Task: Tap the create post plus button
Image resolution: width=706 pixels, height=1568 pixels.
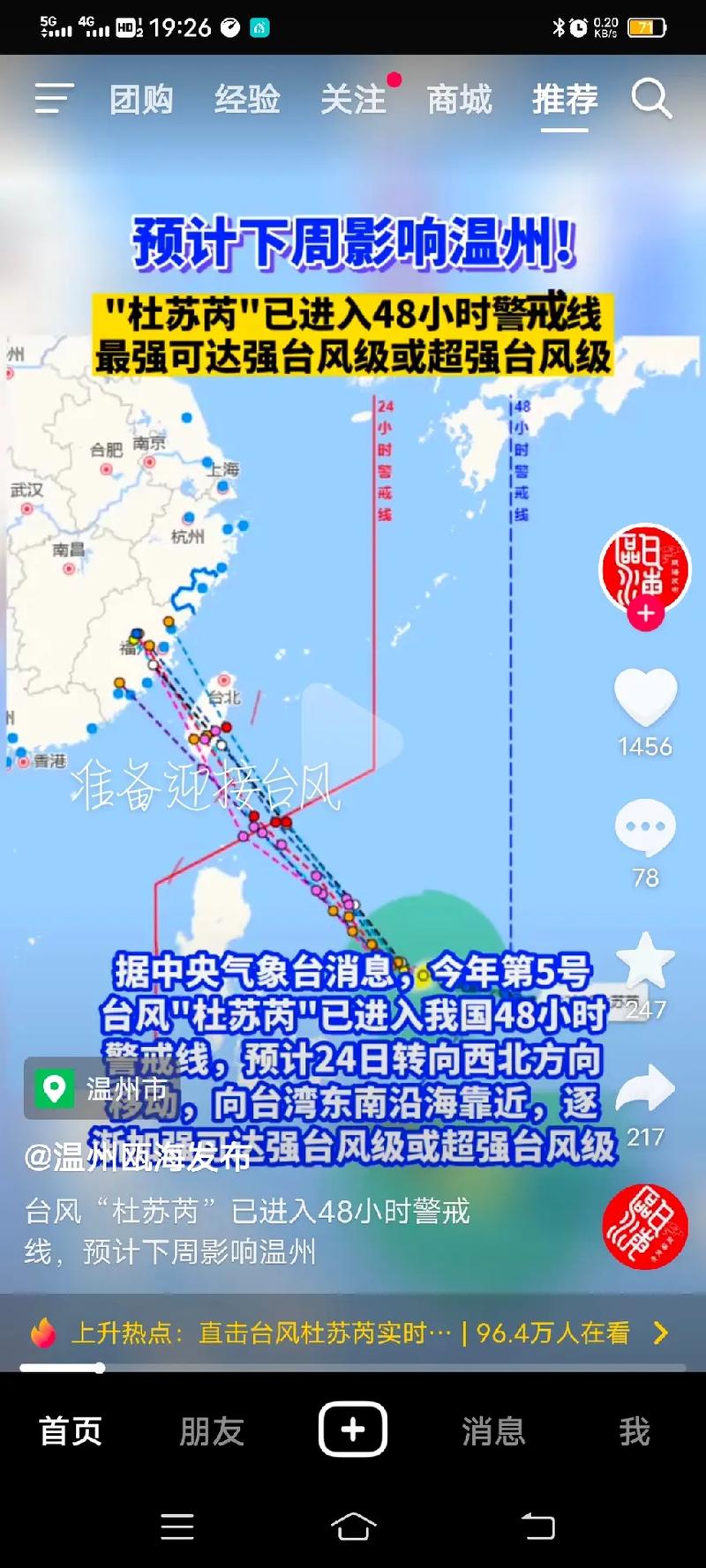Action: click(352, 1430)
